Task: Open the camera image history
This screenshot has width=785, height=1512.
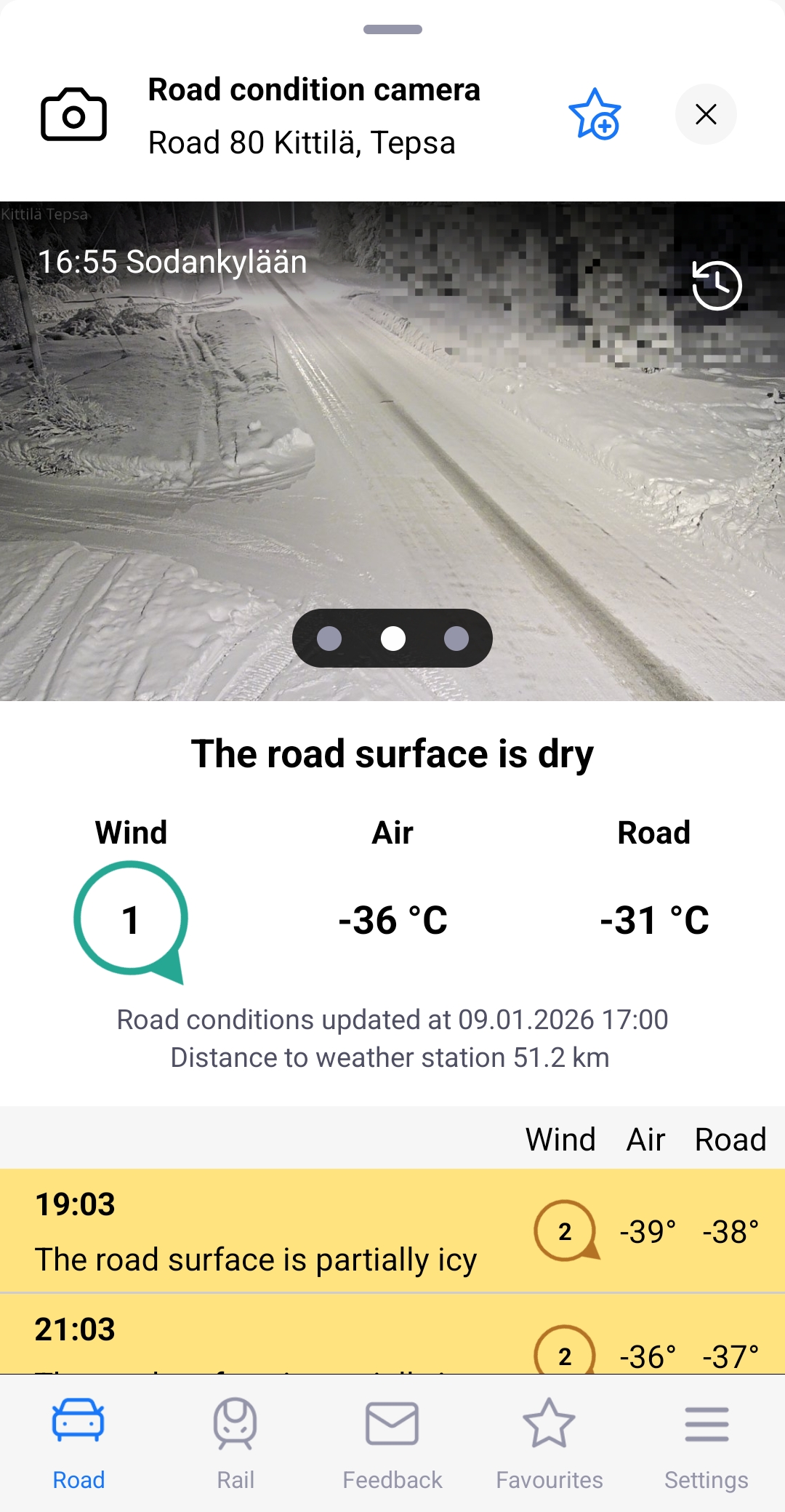Action: [717, 285]
